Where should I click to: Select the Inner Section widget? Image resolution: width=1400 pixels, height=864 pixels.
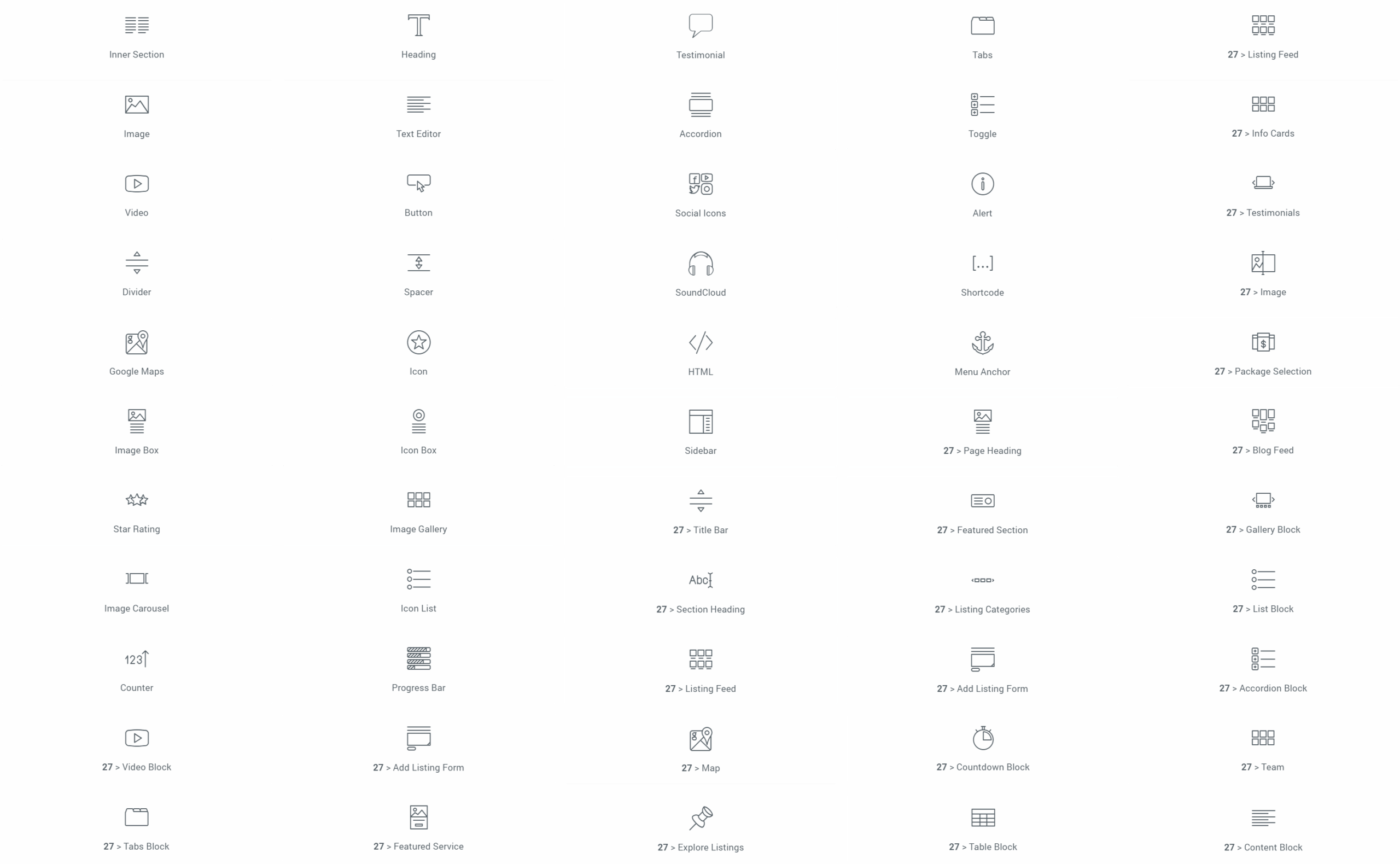137,36
